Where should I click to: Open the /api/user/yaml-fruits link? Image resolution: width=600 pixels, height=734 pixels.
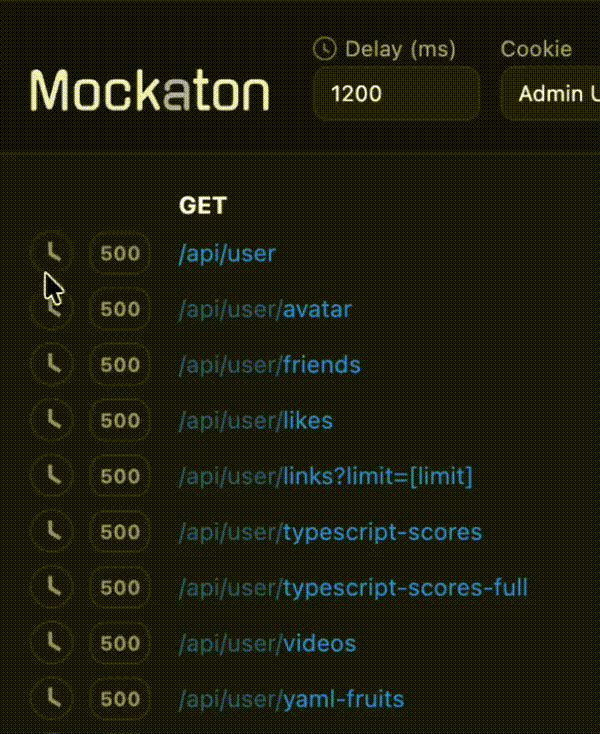(x=291, y=698)
